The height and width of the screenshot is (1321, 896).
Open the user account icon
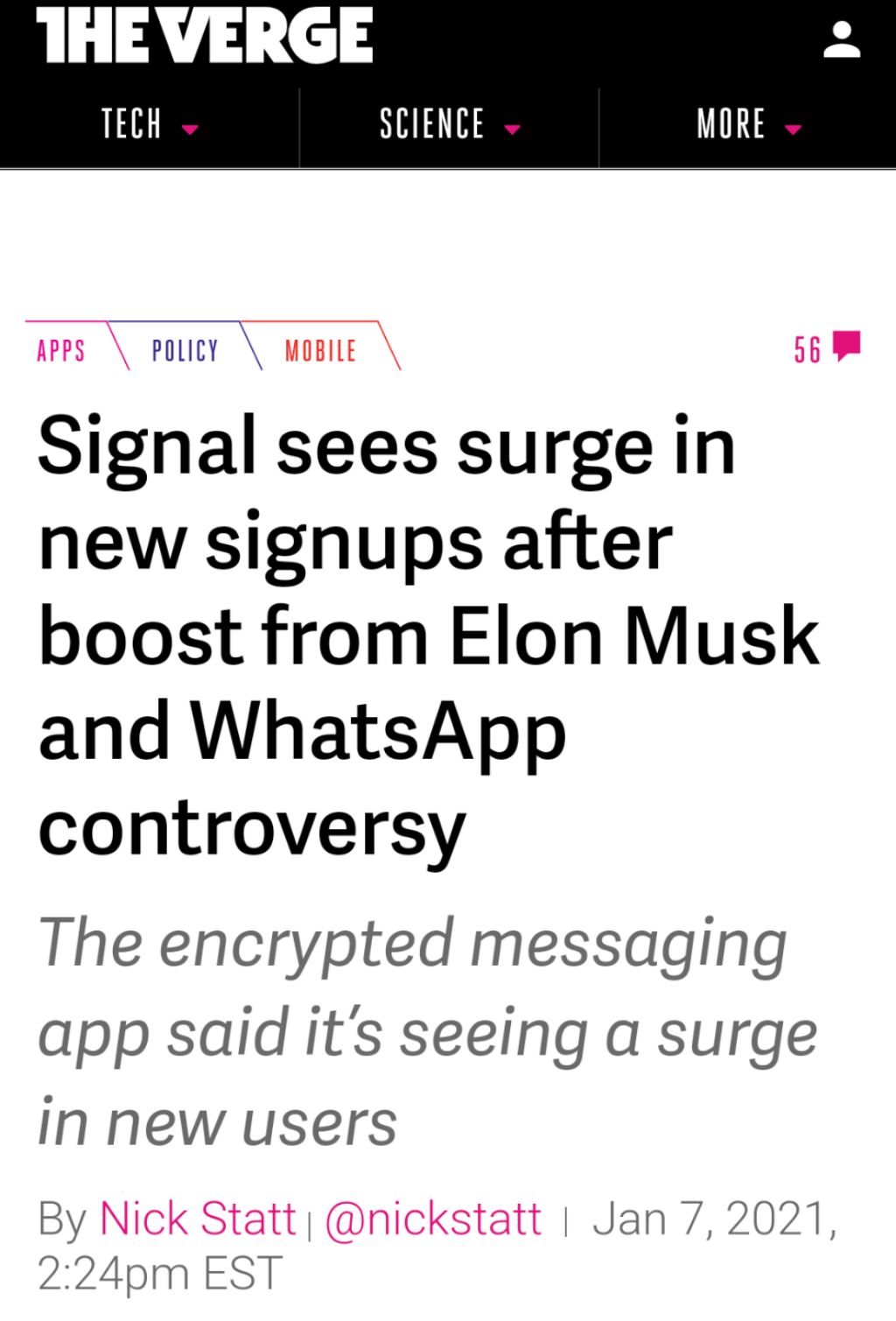[x=842, y=40]
